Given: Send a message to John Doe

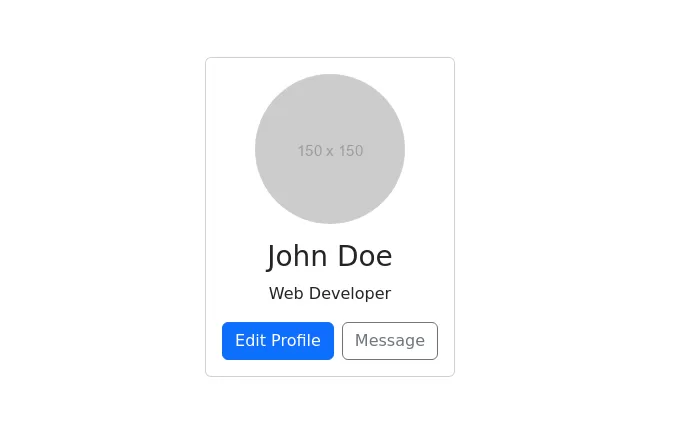Looking at the screenshot, I should pos(390,341).
